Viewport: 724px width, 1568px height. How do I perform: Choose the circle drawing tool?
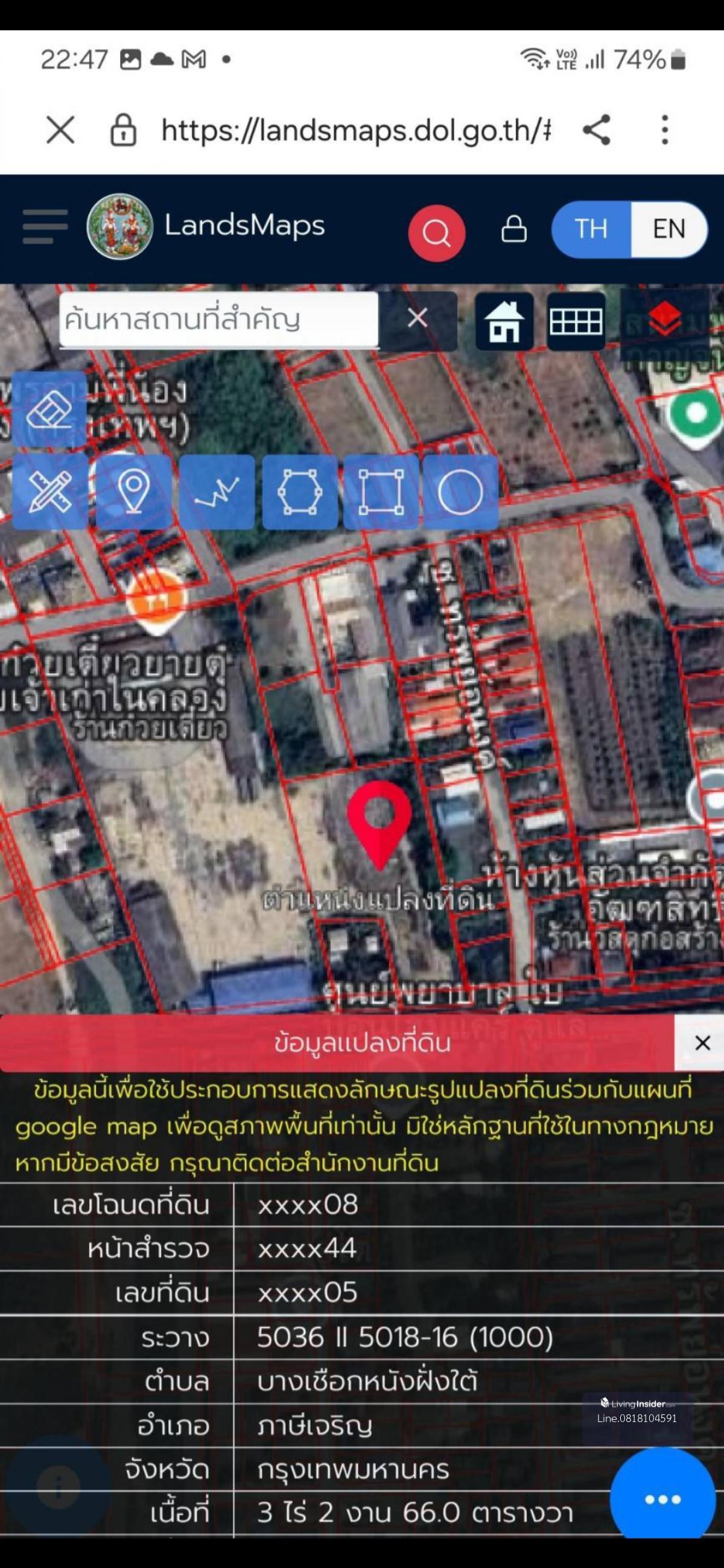coord(460,492)
